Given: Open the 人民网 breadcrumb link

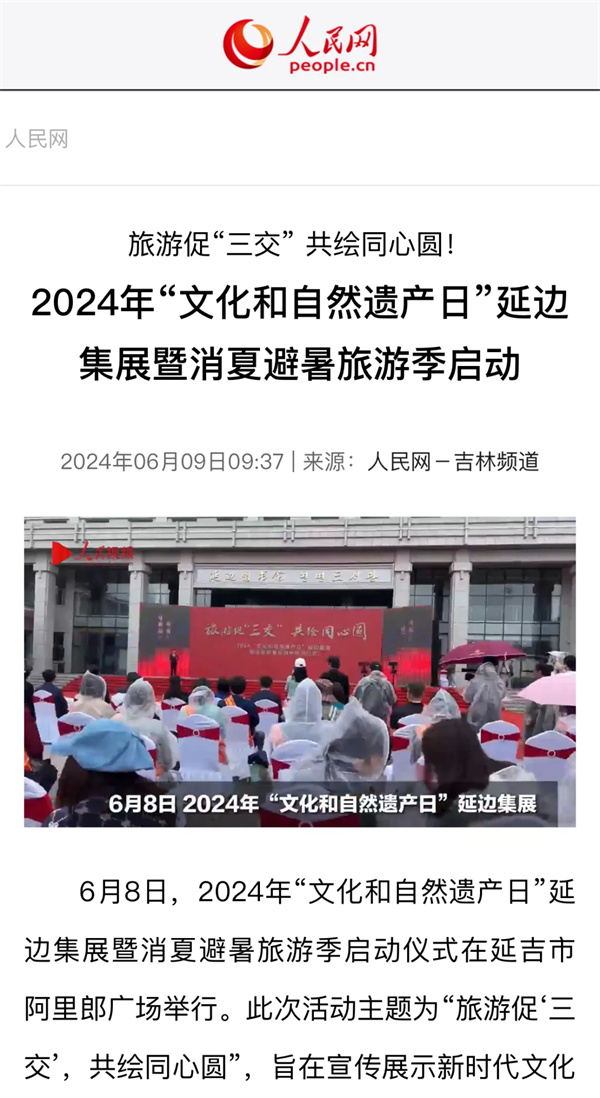Looking at the screenshot, I should 37,139.
